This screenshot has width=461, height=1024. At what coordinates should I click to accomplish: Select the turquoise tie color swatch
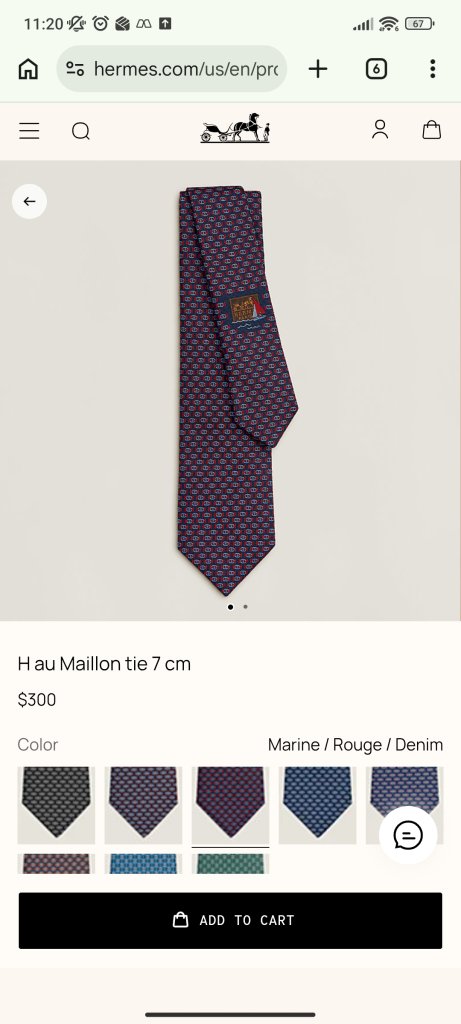[x=143, y=864]
